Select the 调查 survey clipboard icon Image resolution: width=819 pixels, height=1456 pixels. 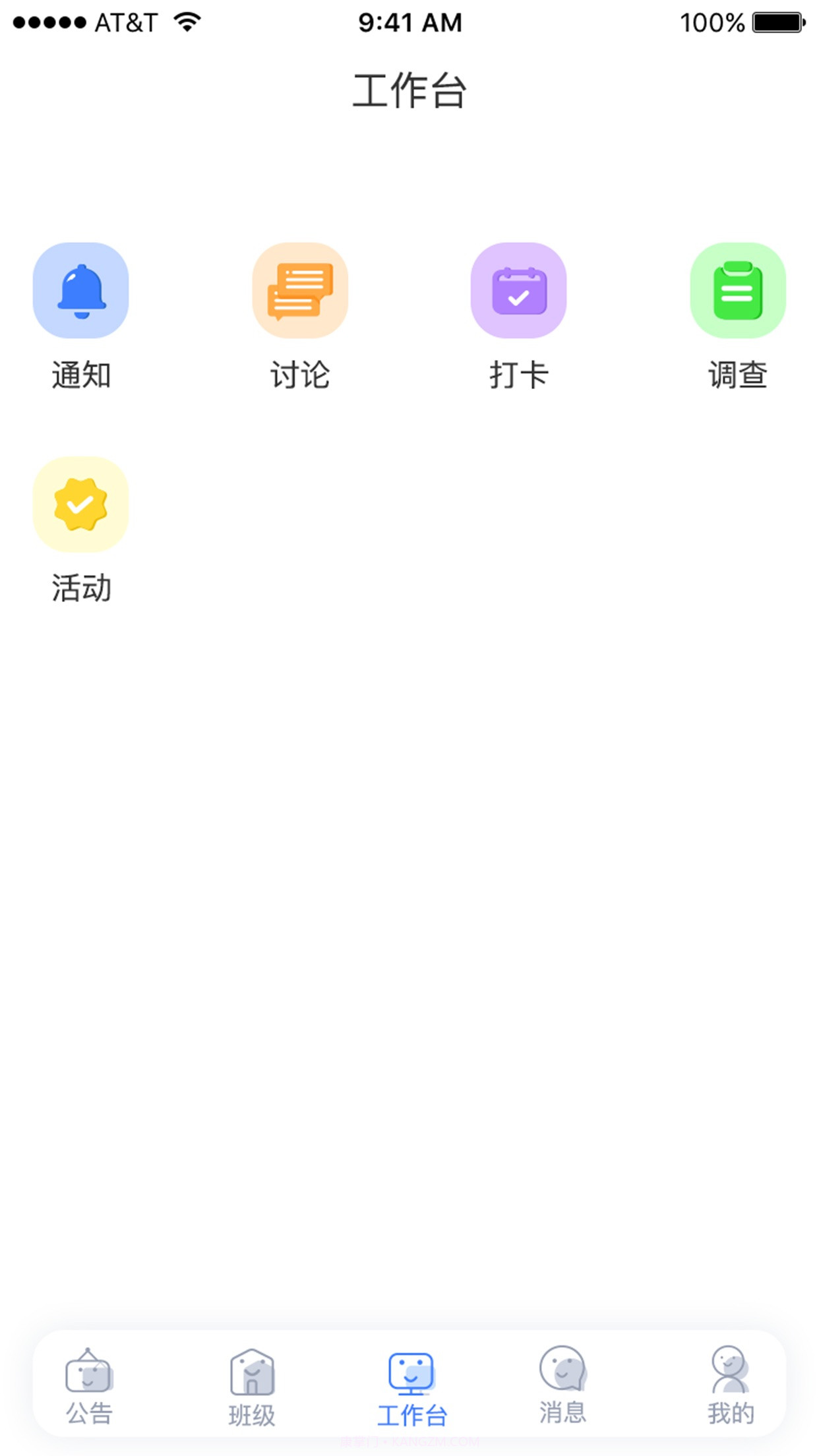click(737, 291)
